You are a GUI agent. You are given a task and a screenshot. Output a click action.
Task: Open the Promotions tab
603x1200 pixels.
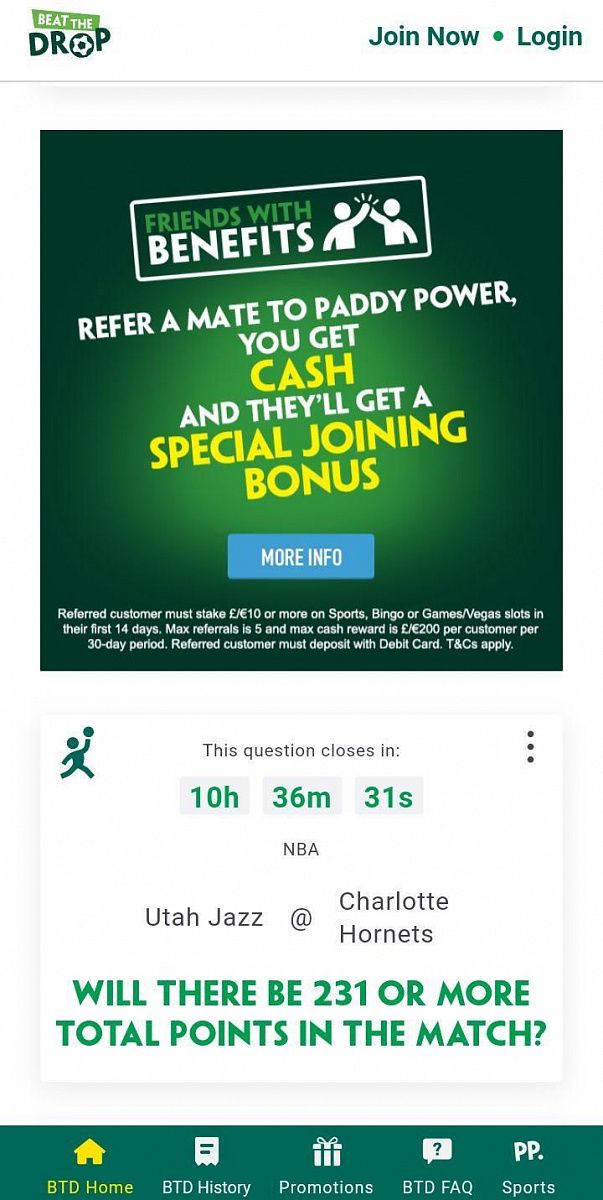point(326,1166)
